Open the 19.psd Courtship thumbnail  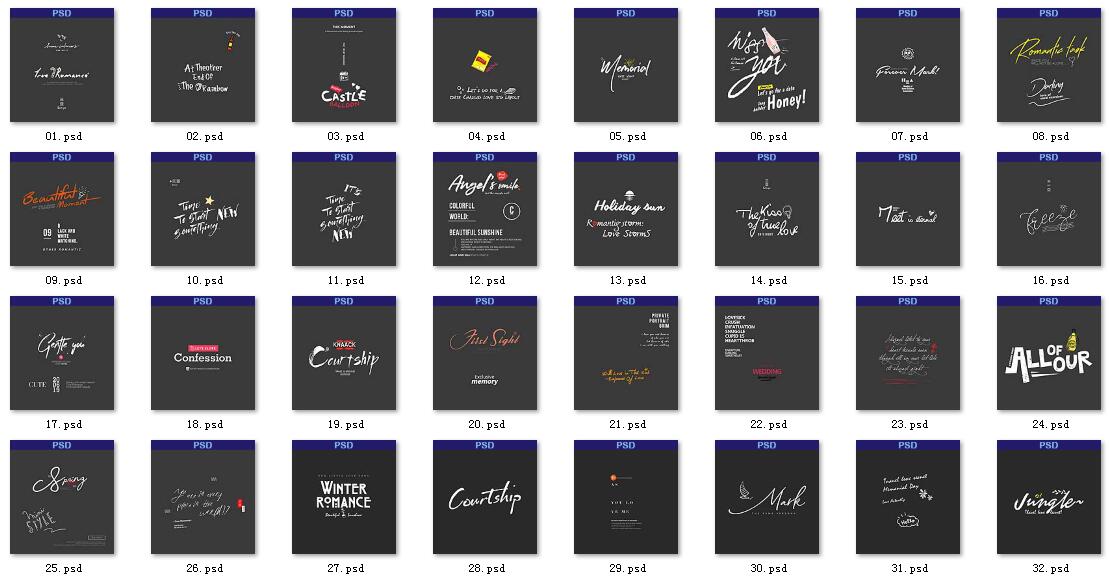pyautogui.click(x=343, y=354)
